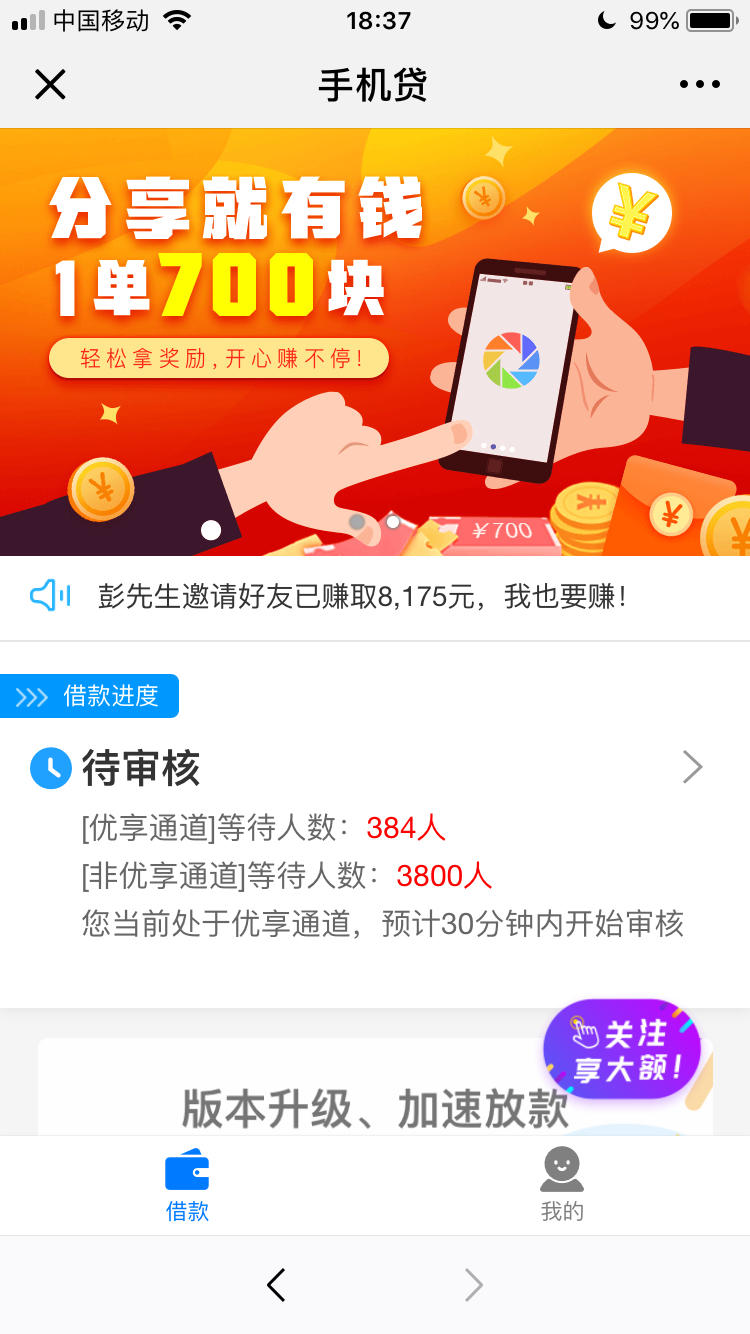The width and height of the screenshot is (750, 1334).
Task: Tap the battery indicator showing 99%
Action: tap(712, 18)
